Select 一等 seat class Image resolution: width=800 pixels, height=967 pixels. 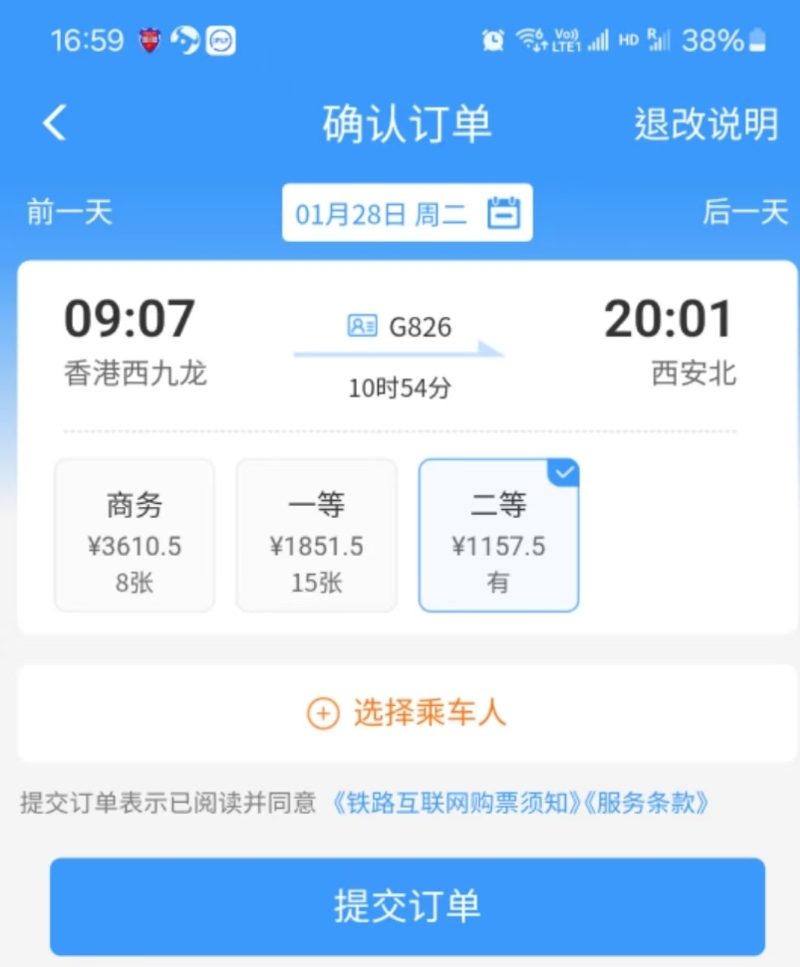pyautogui.click(x=316, y=536)
